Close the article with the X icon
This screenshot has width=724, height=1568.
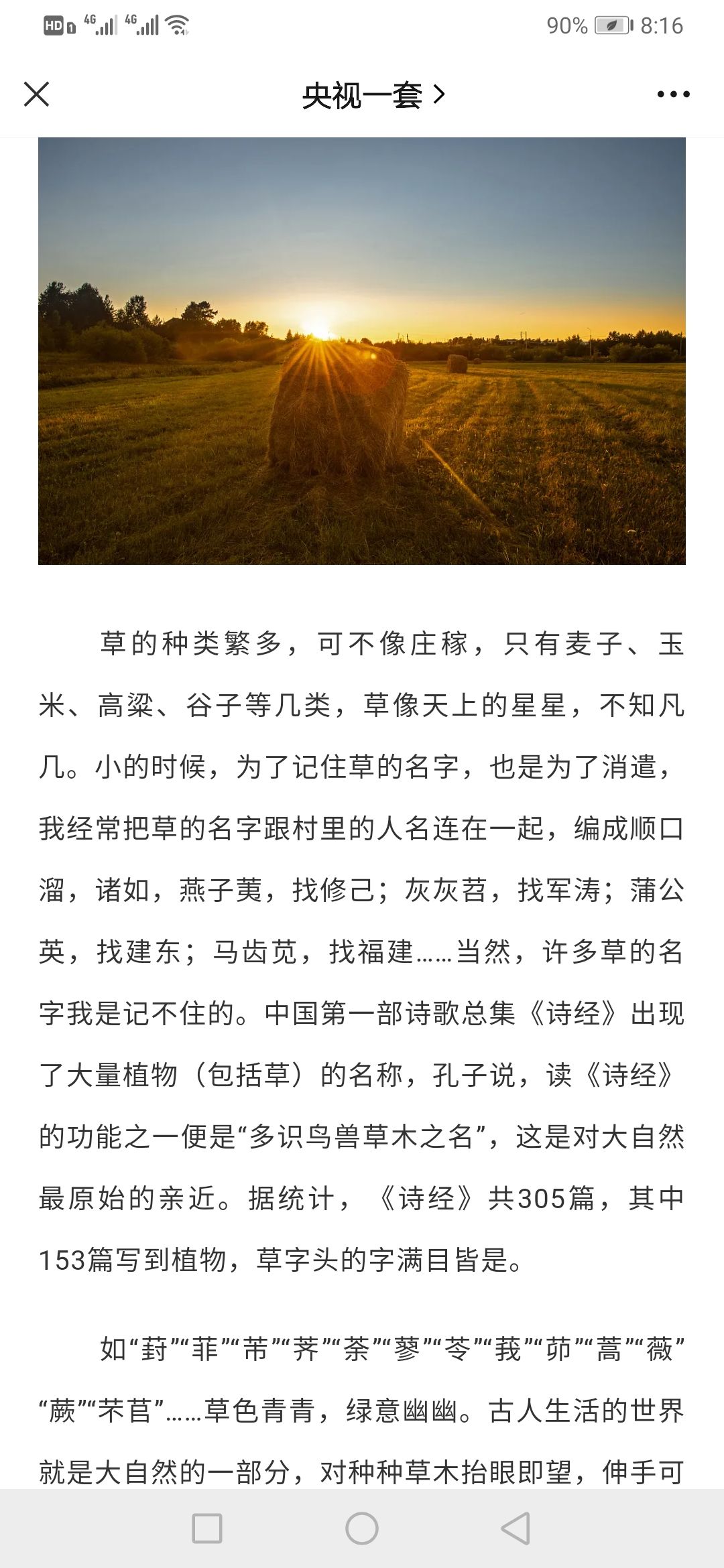click(x=36, y=94)
